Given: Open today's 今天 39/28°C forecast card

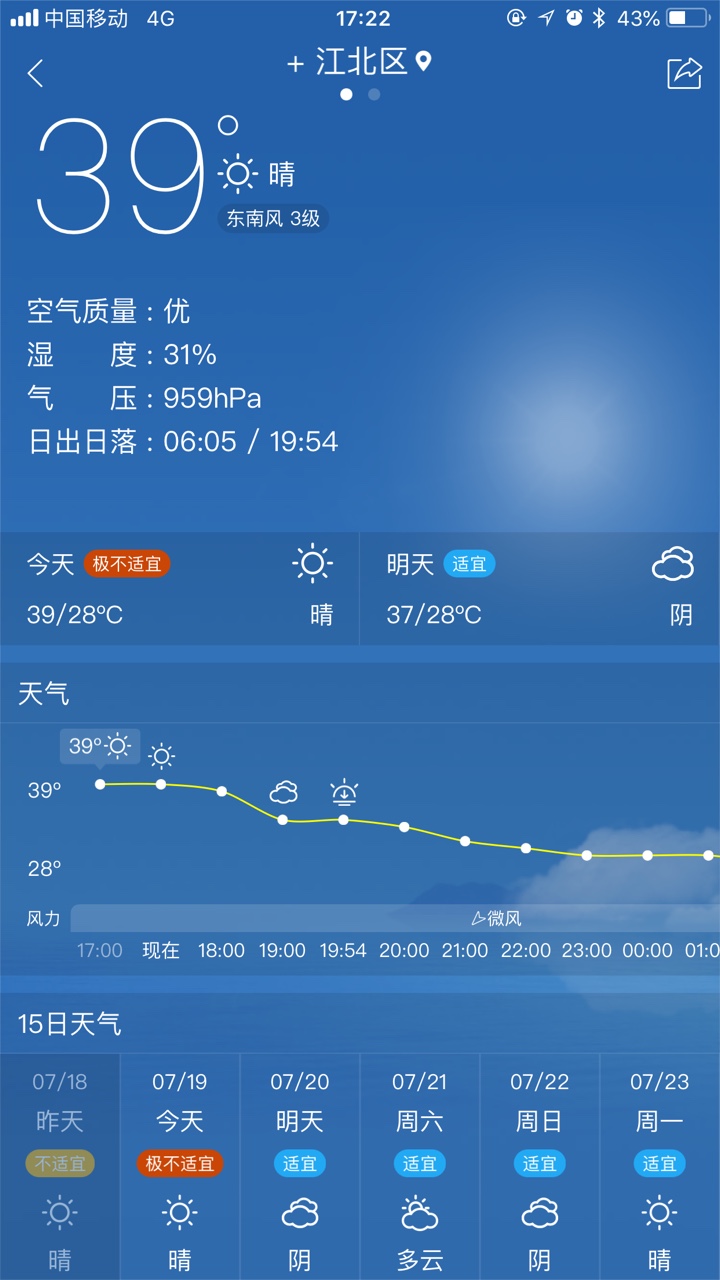Looking at the screenshot, I should [x=180, y=588].
